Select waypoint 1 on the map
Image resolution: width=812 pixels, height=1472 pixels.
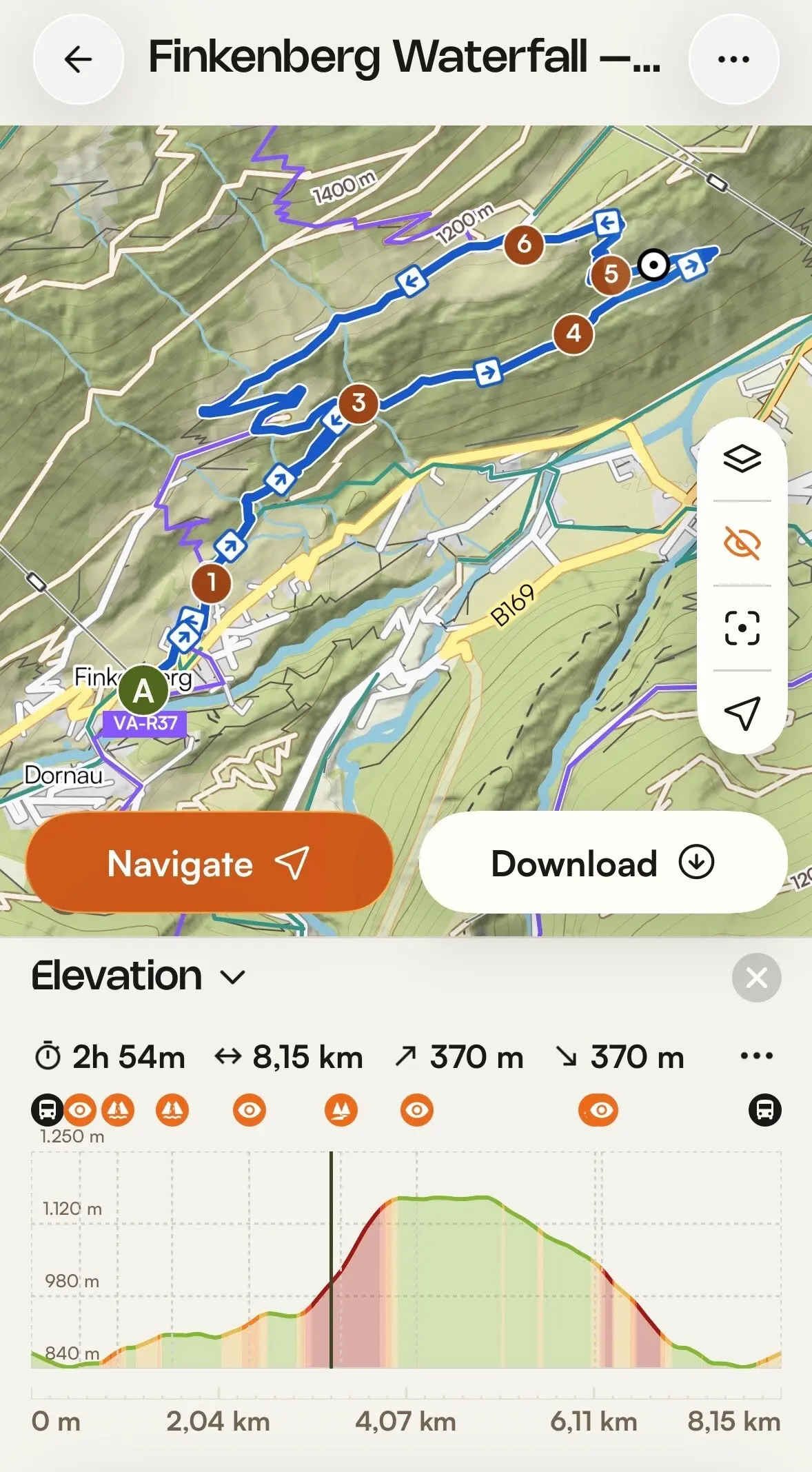click(x=212, y=583)
